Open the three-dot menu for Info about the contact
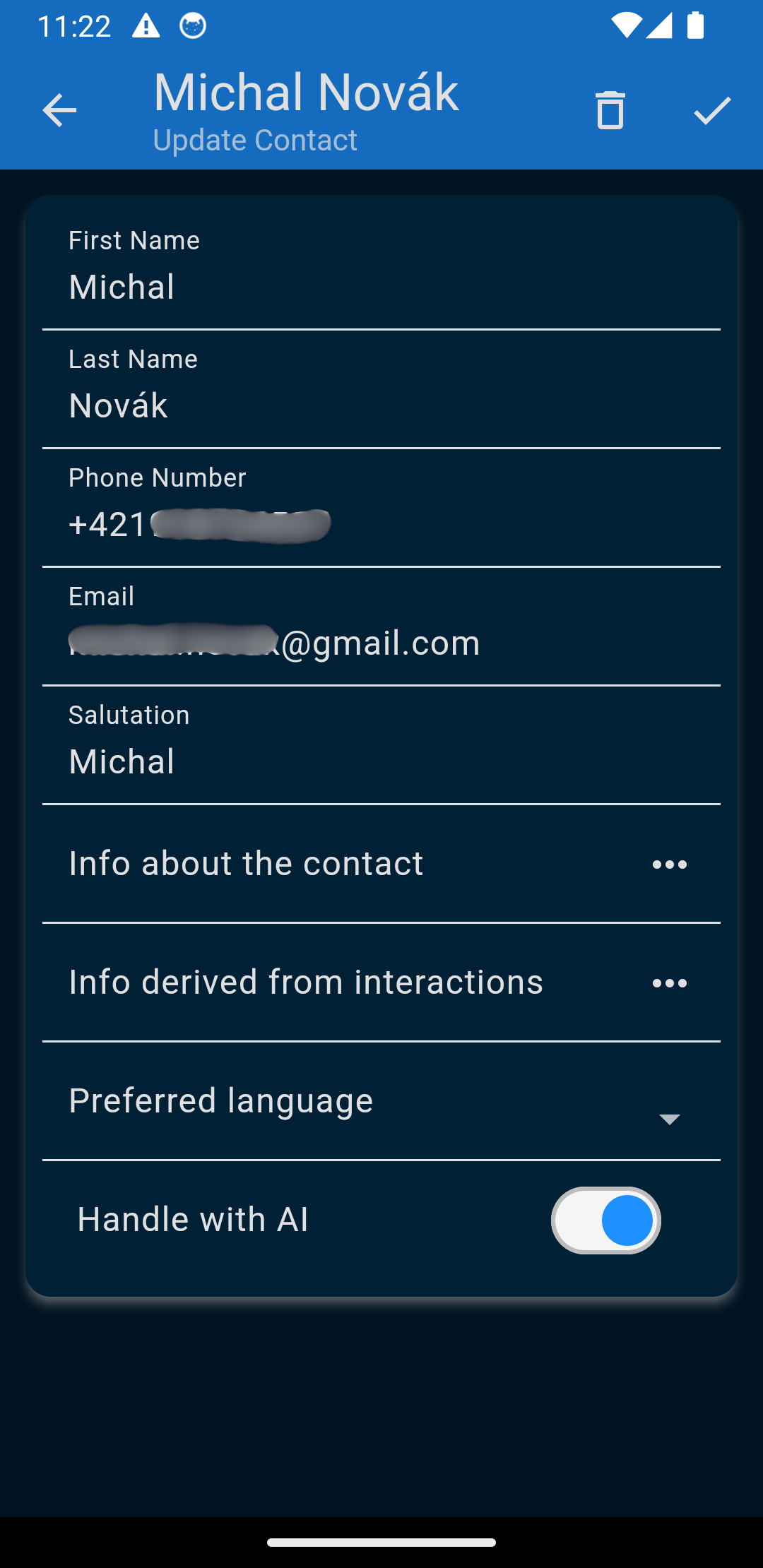 pos(668,863)
